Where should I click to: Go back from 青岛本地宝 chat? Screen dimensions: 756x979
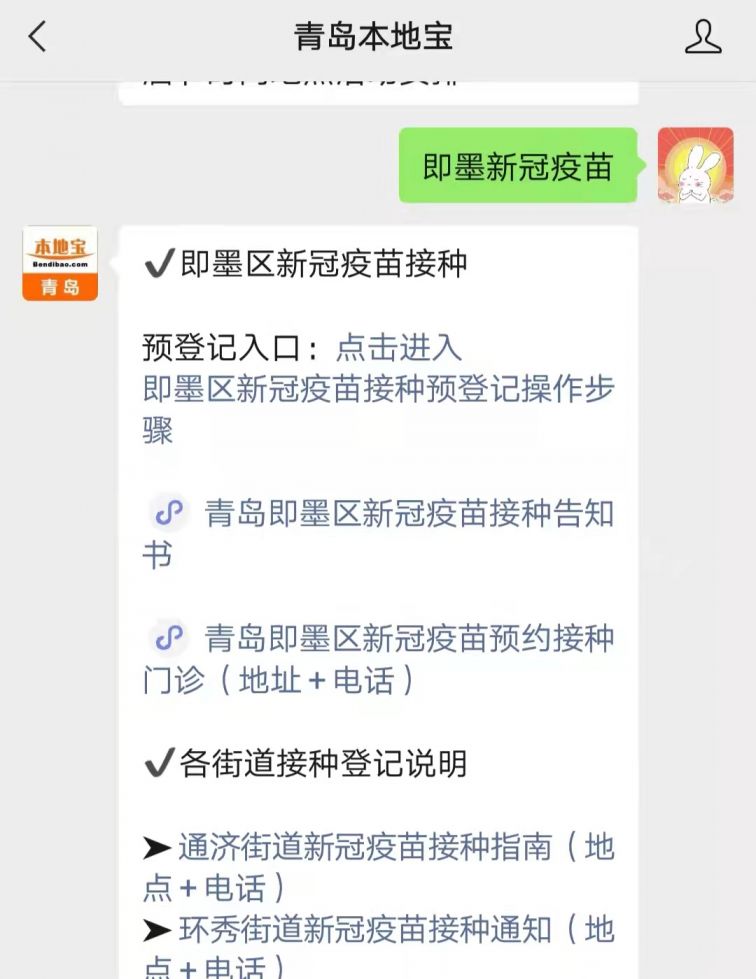[37, 37]
